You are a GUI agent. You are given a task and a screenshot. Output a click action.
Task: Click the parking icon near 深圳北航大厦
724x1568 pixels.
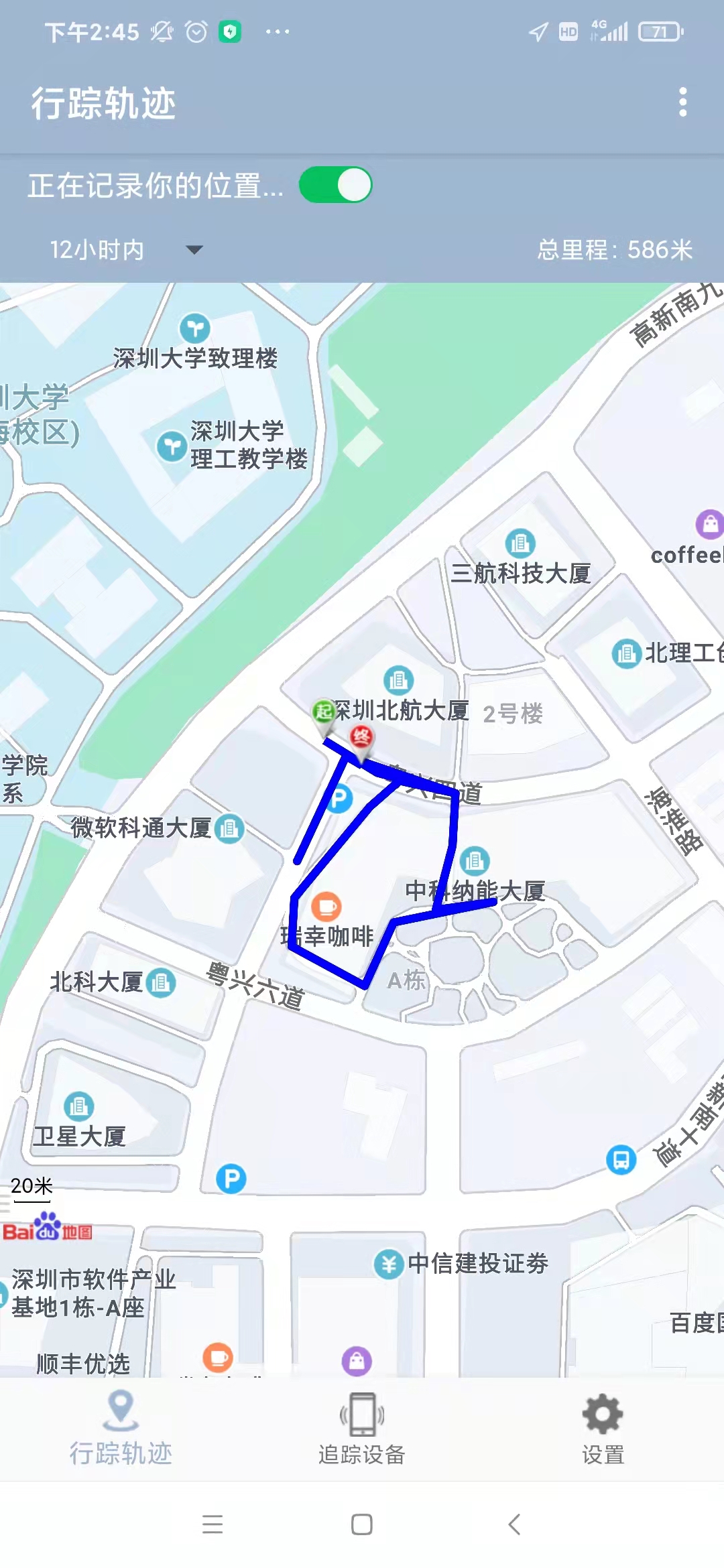(x=341, y=798)
